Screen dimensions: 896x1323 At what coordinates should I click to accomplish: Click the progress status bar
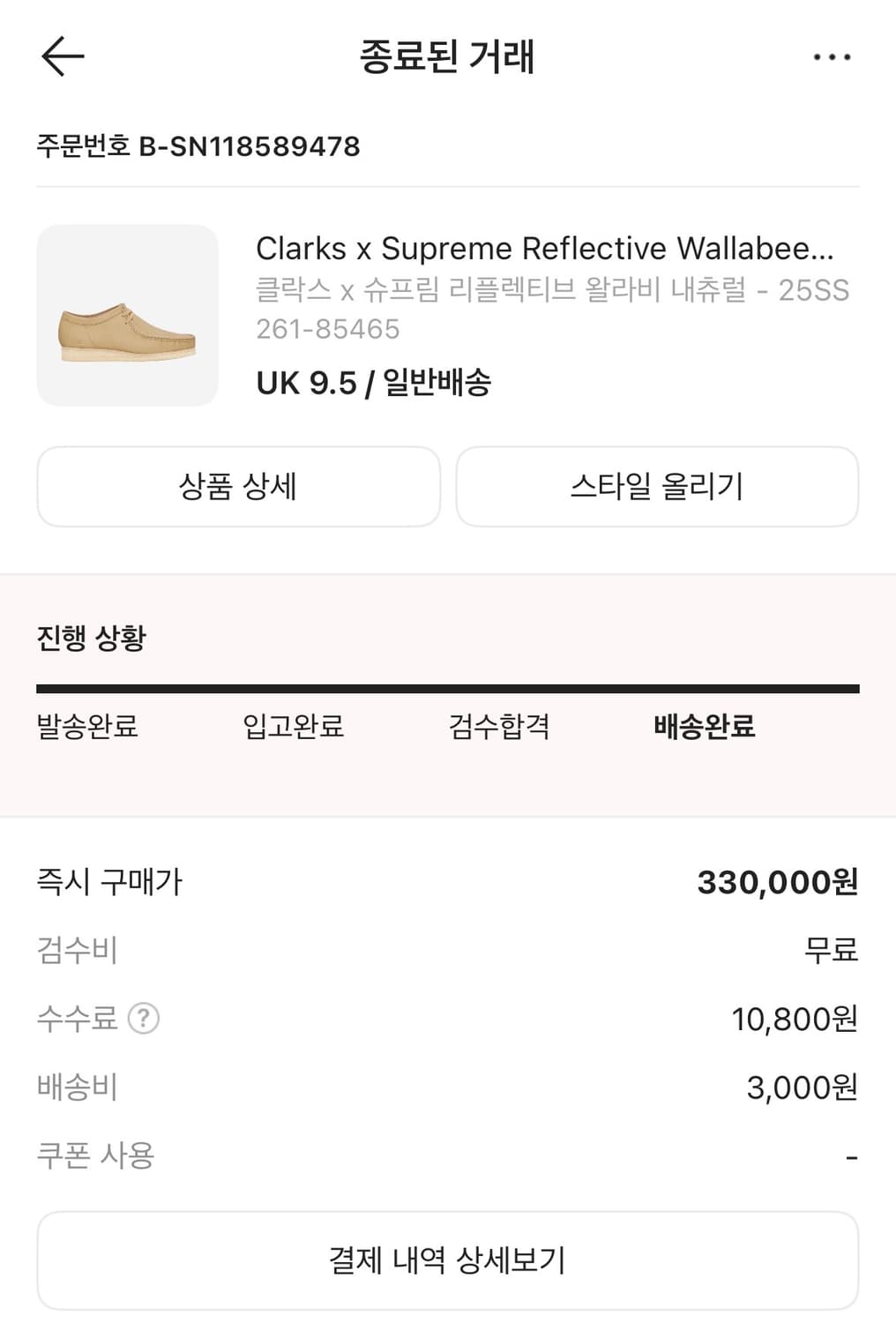pyautogui.click(x=448, y=684)
